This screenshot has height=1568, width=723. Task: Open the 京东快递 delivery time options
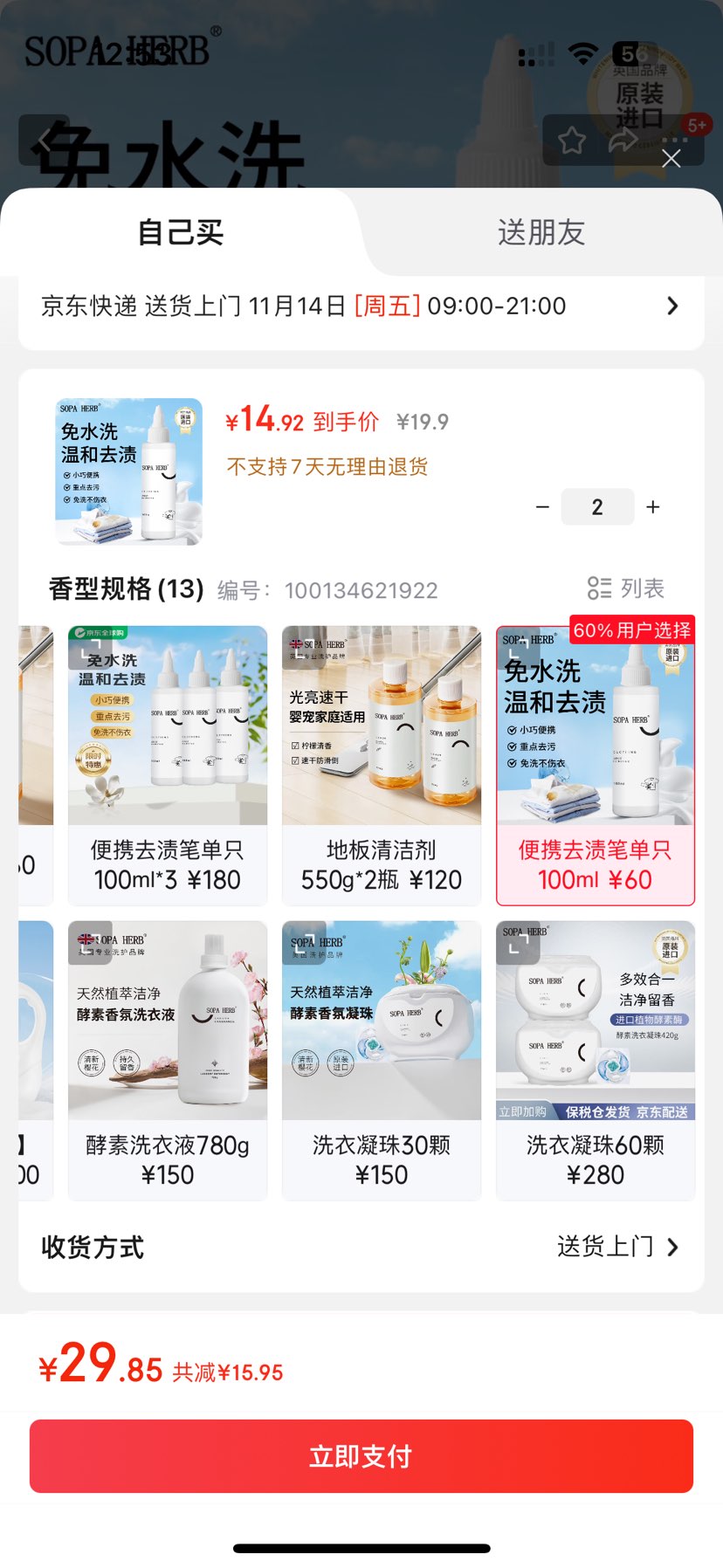tap(361, 306)
